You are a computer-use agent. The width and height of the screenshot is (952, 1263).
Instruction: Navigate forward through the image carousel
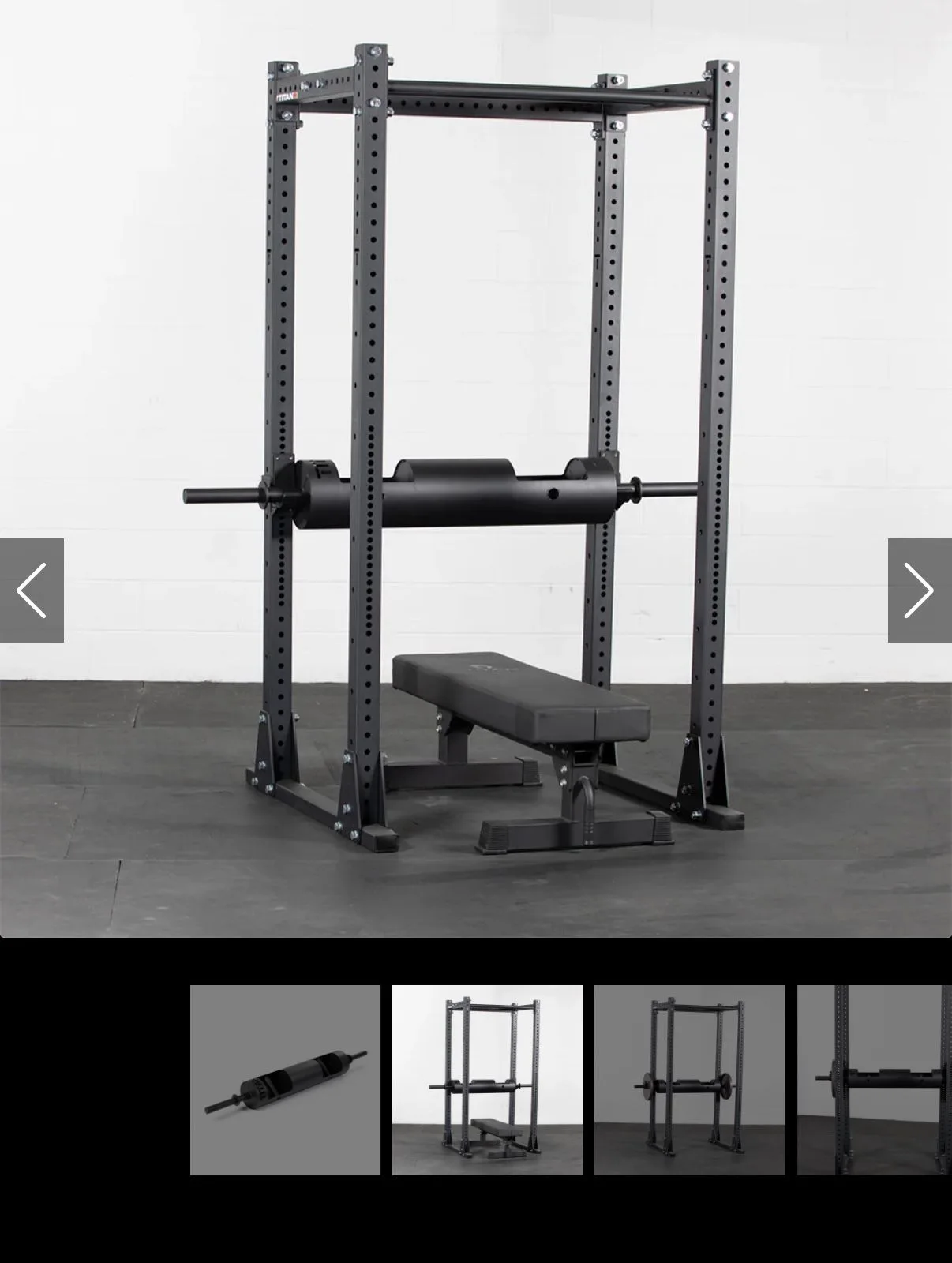[x=920, y=590]
